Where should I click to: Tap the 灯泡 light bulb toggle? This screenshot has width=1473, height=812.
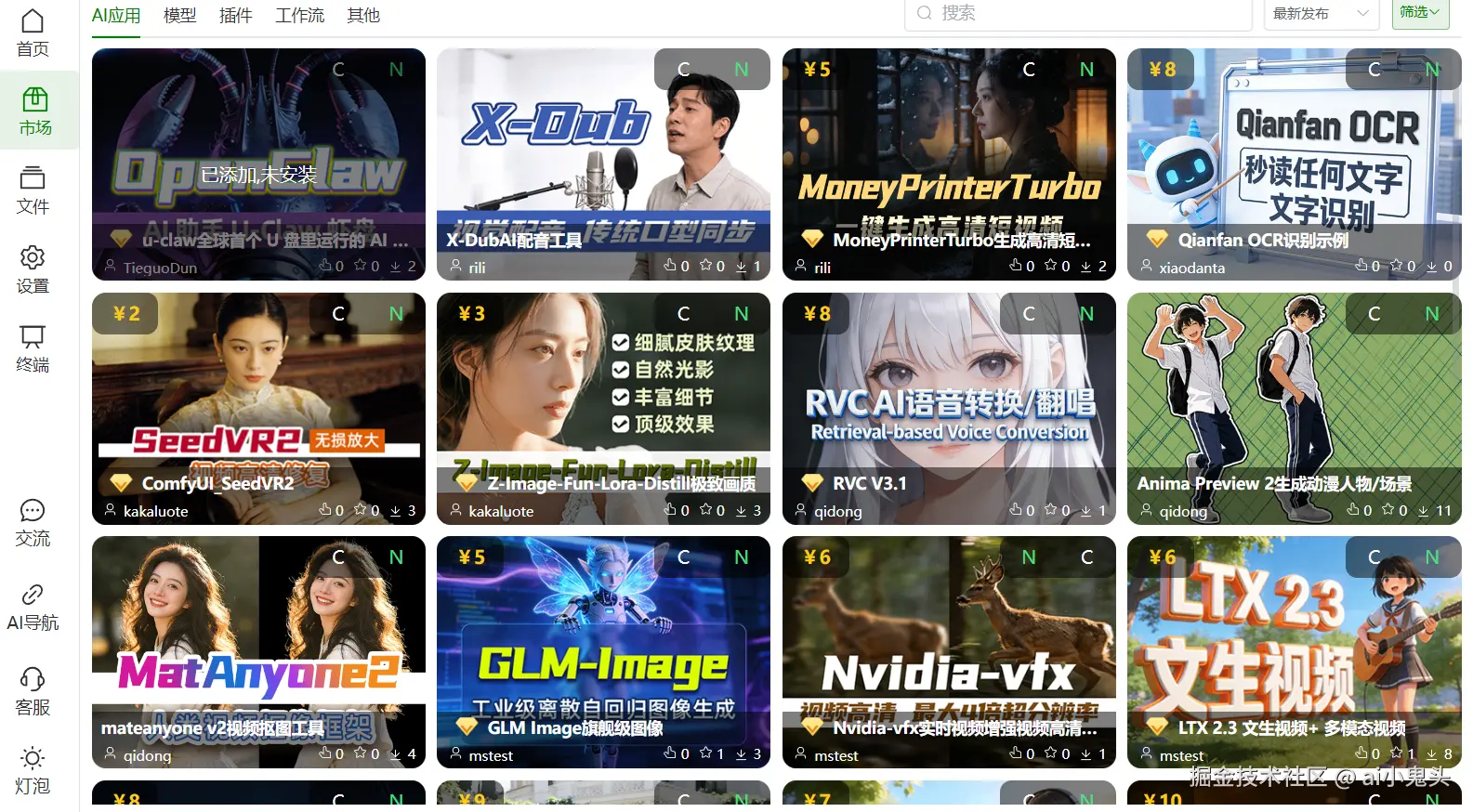pos(33,771)
